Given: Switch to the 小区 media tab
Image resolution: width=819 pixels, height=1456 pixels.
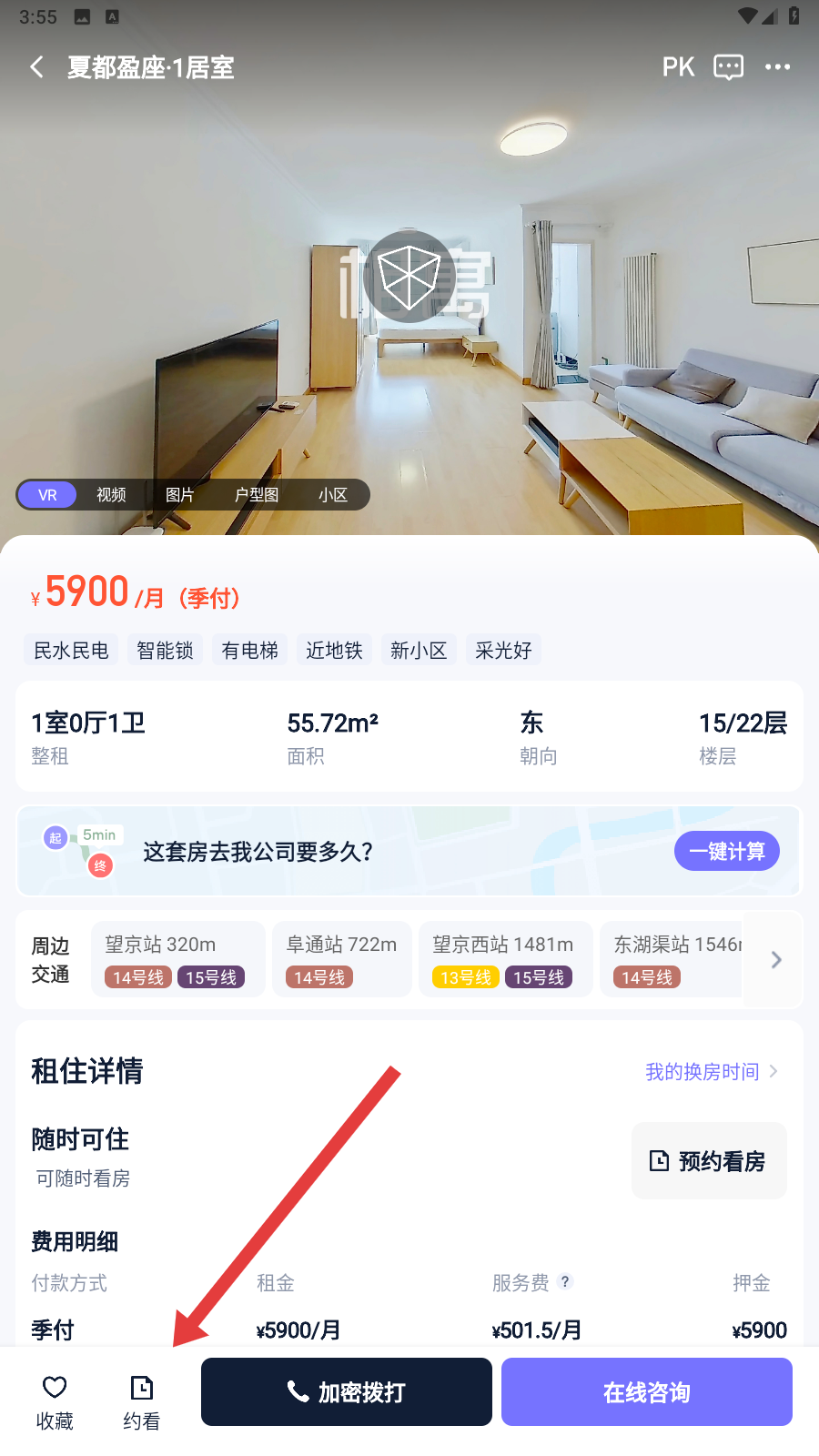Looking at the screenshot, I should pos(332,495).
